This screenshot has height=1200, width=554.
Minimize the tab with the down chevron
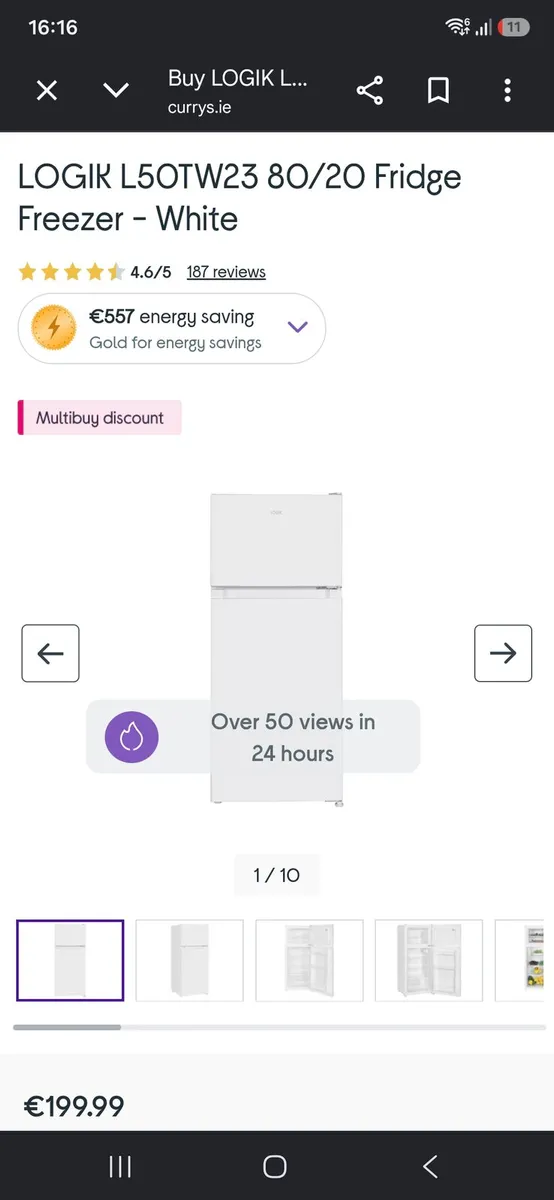click(x=116, y=91)
